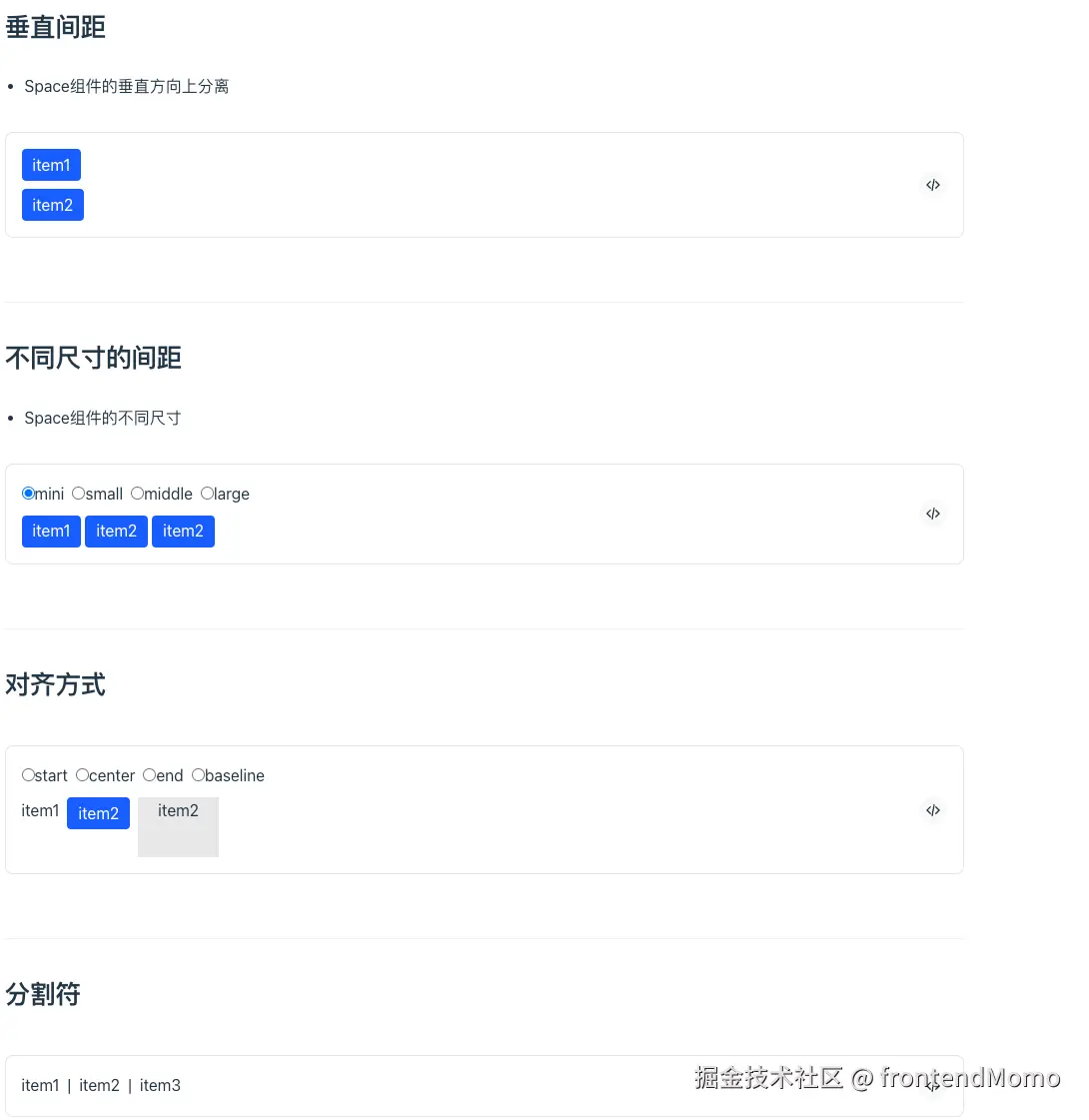Screen dimensions: 1089x1120
Task: Choose the middle size radio option
Action: (x=138, y=494)
